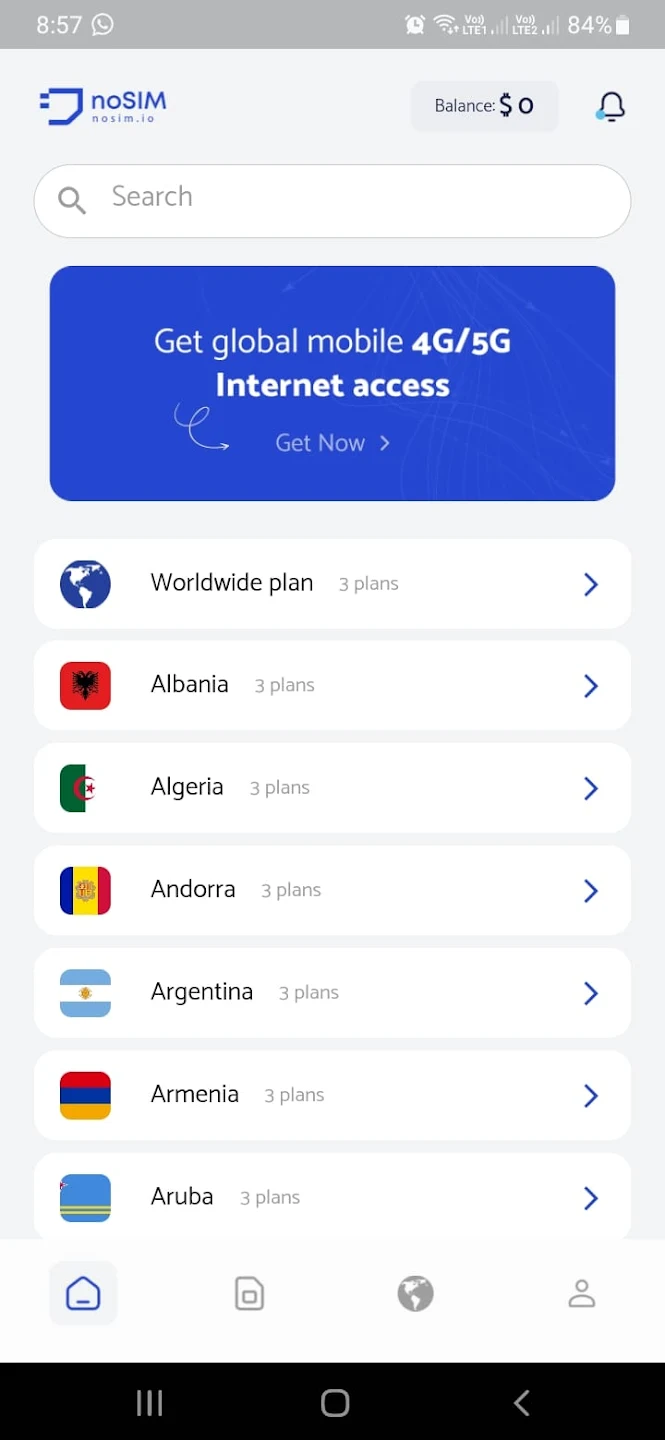Open the Aruba row
This screenshot has width=665, height=1440.
(x=332, y=1197)
